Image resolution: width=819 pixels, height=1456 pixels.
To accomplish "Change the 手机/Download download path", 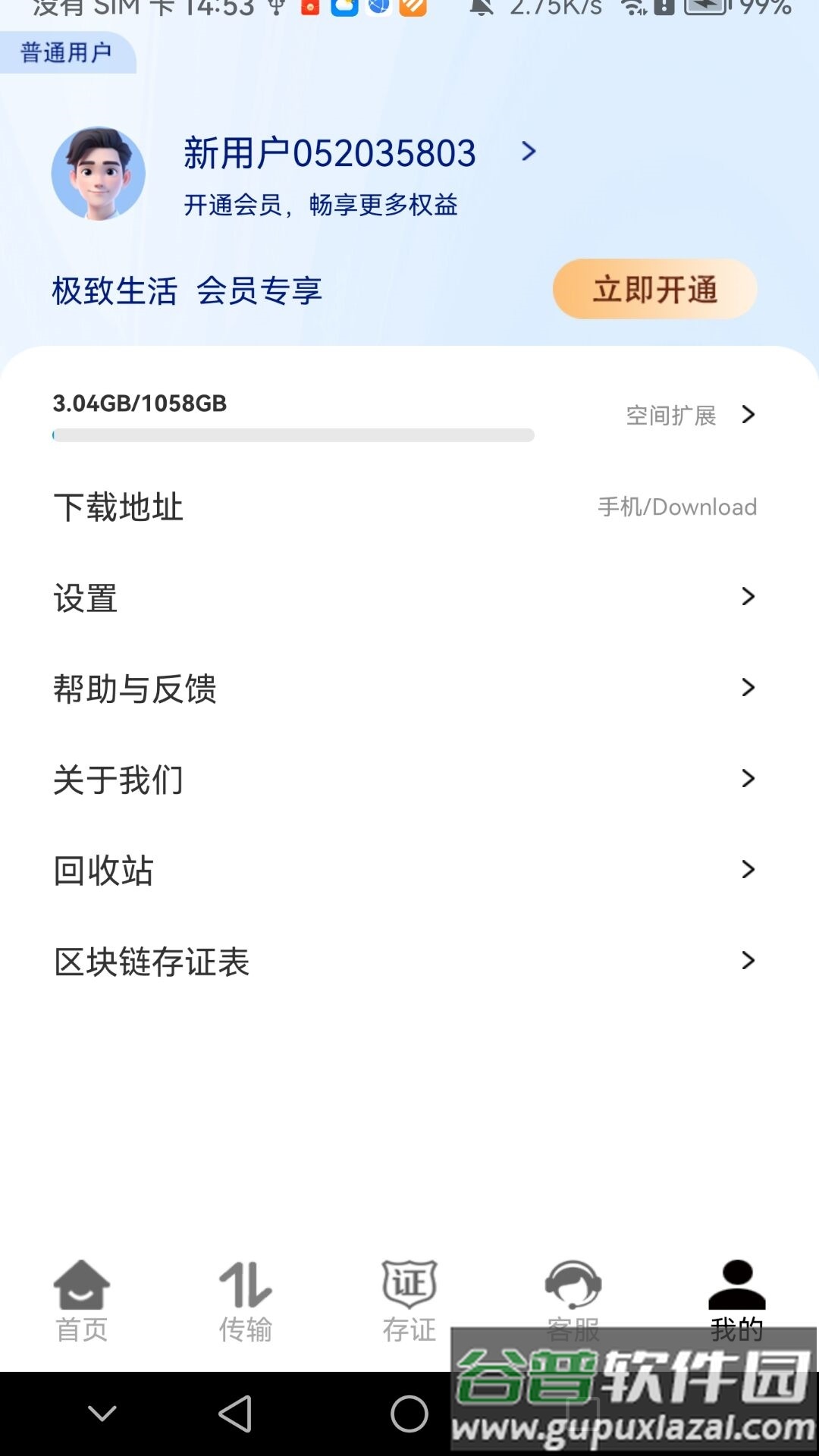I will point(676,507).
